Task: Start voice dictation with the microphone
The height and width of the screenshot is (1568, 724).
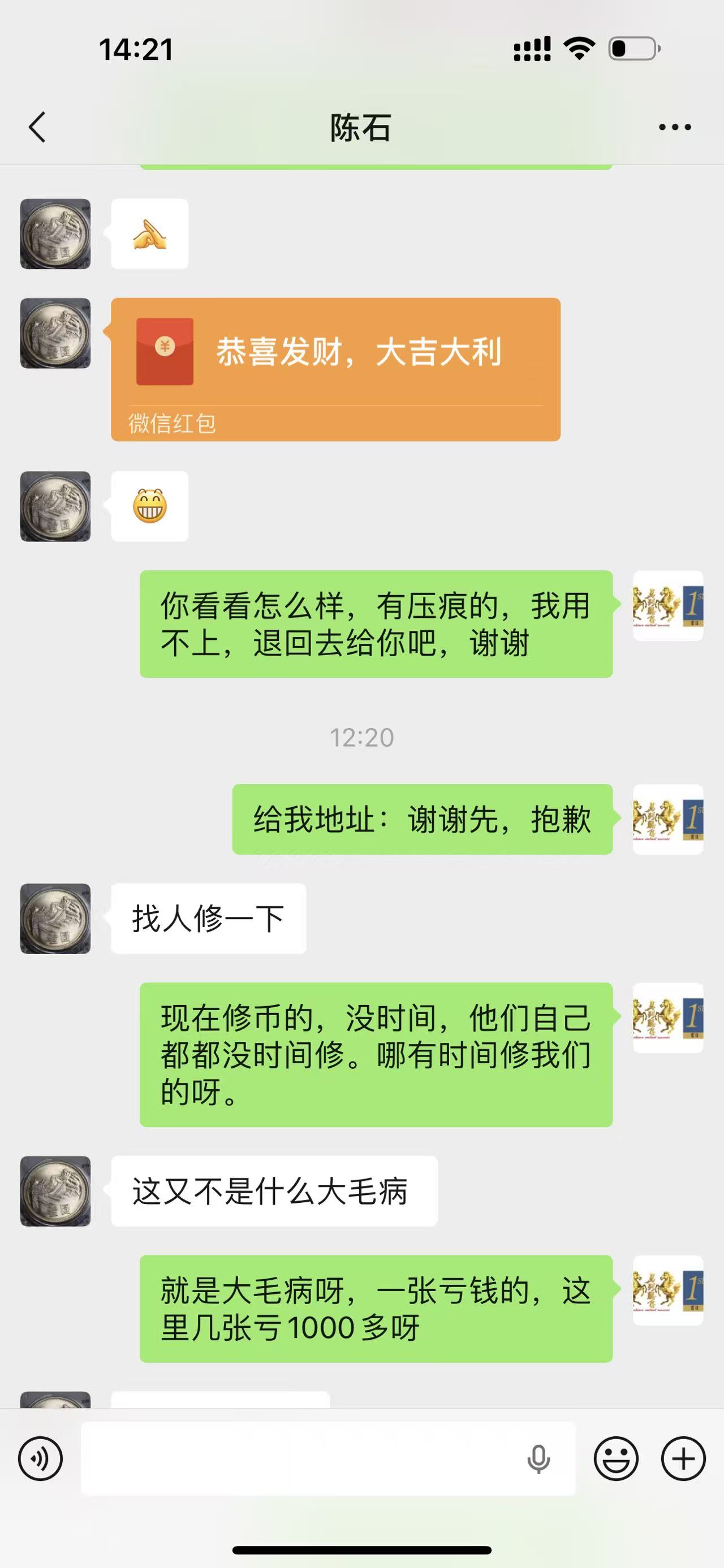Action: tap(538, 1458)
